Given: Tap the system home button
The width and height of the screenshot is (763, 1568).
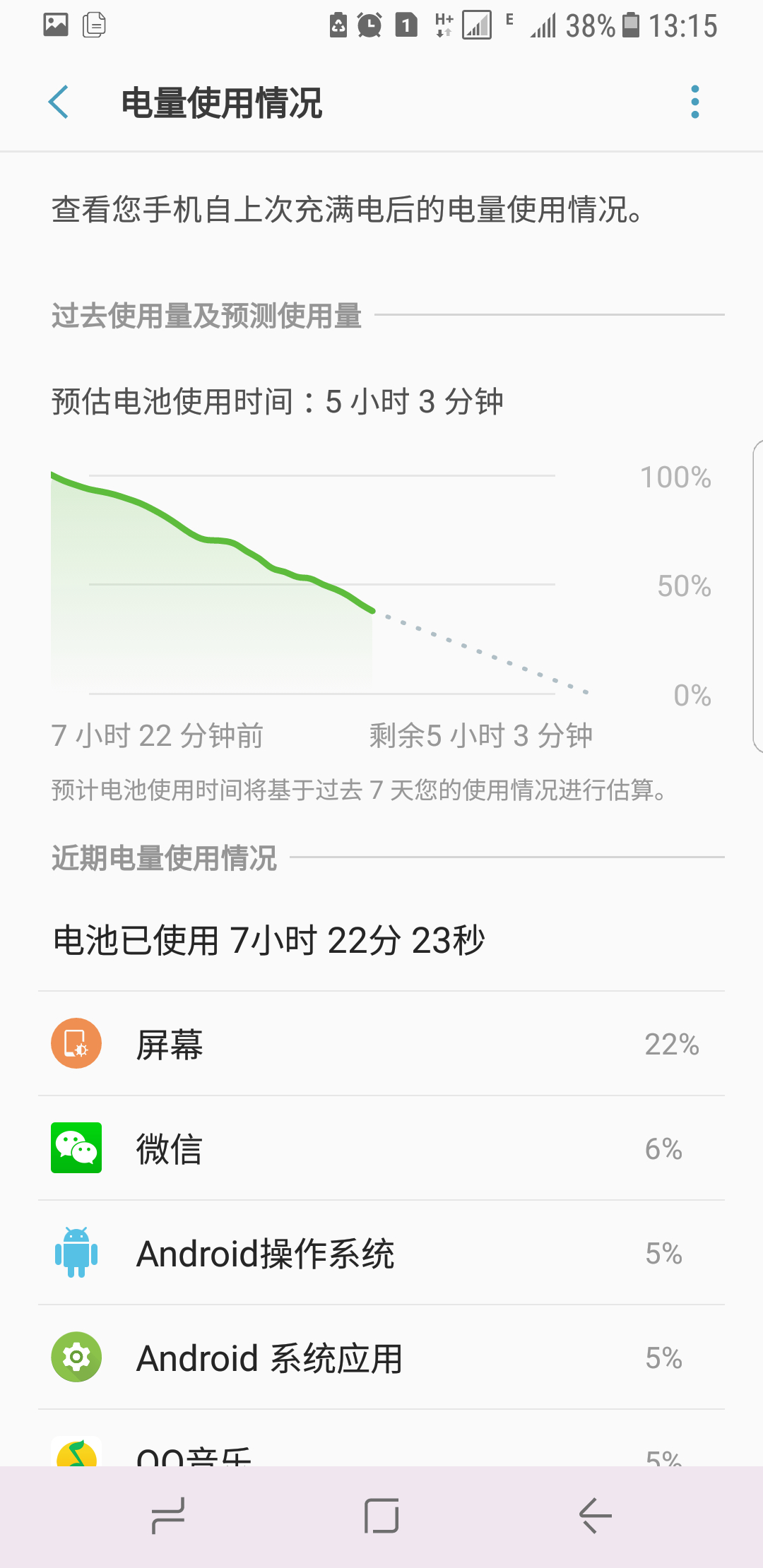Looking at the screenshot, I should point(381,1516).
